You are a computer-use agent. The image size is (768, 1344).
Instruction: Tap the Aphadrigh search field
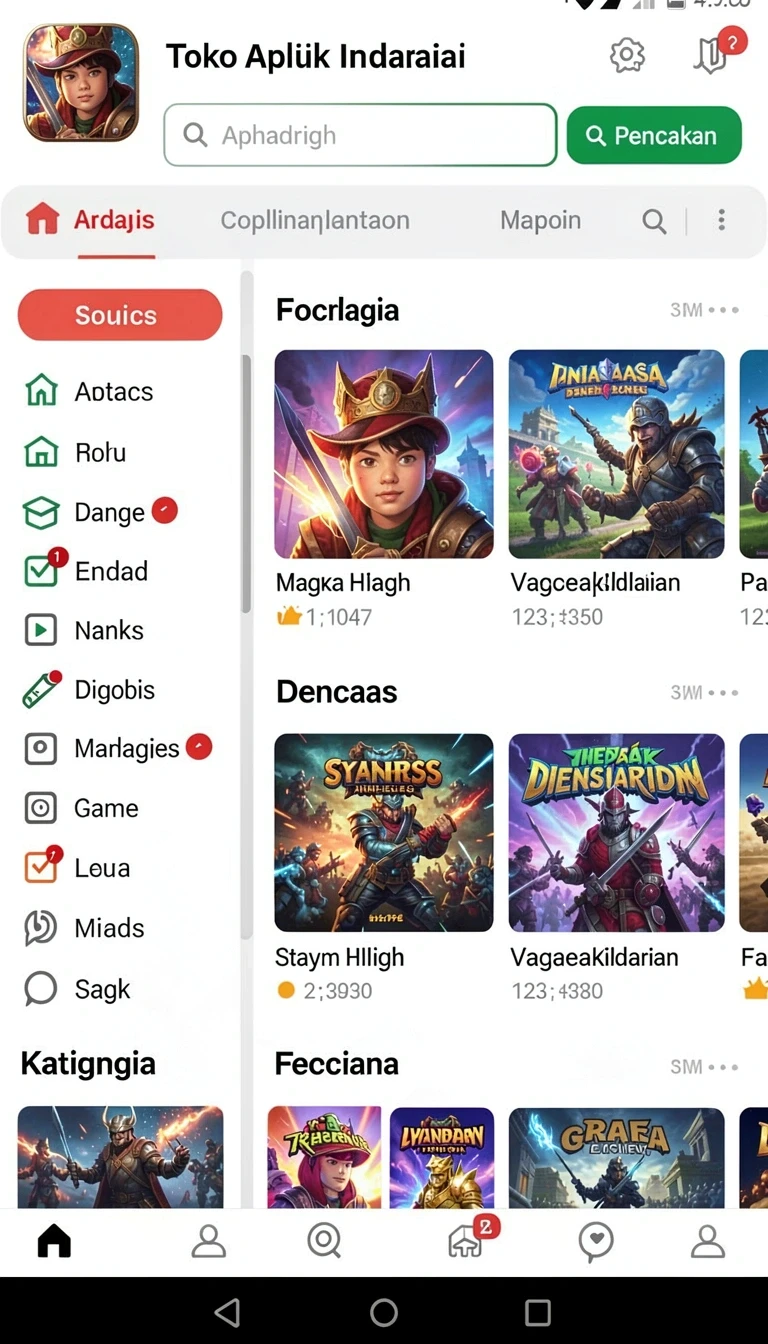pyautogui.click(x=360, y=135)
